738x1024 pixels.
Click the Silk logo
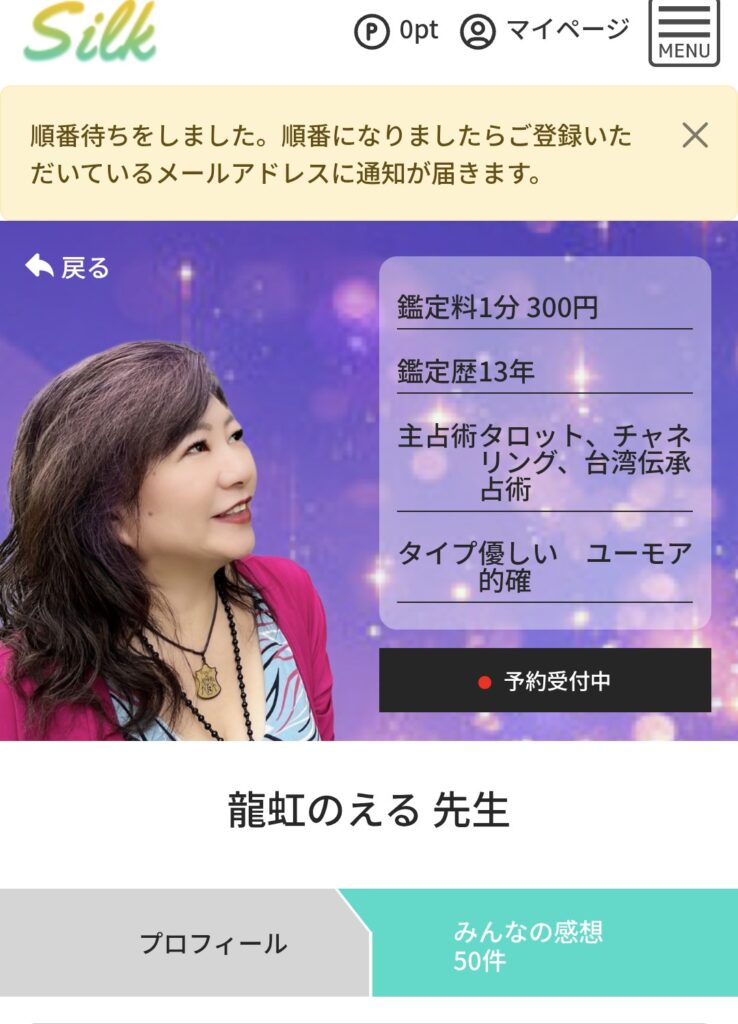click(90, 33)
